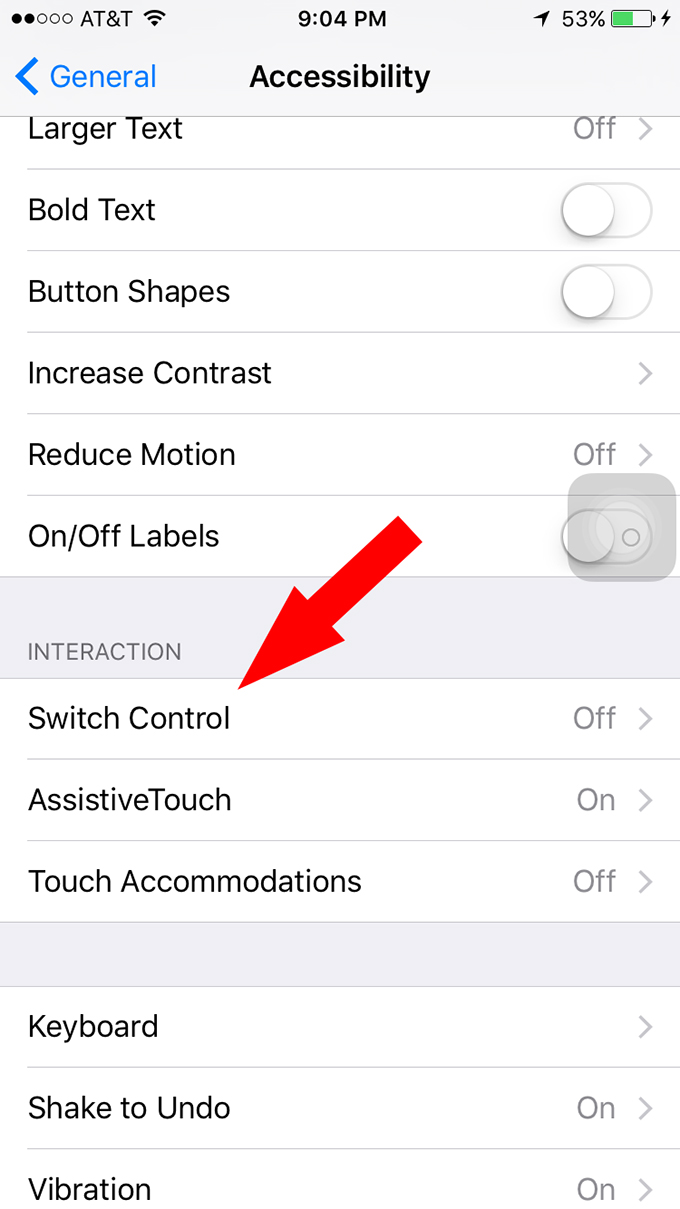Open Touch Accommodations settings
Screen dimensions: 680x1209
click(x=340, y=881)
